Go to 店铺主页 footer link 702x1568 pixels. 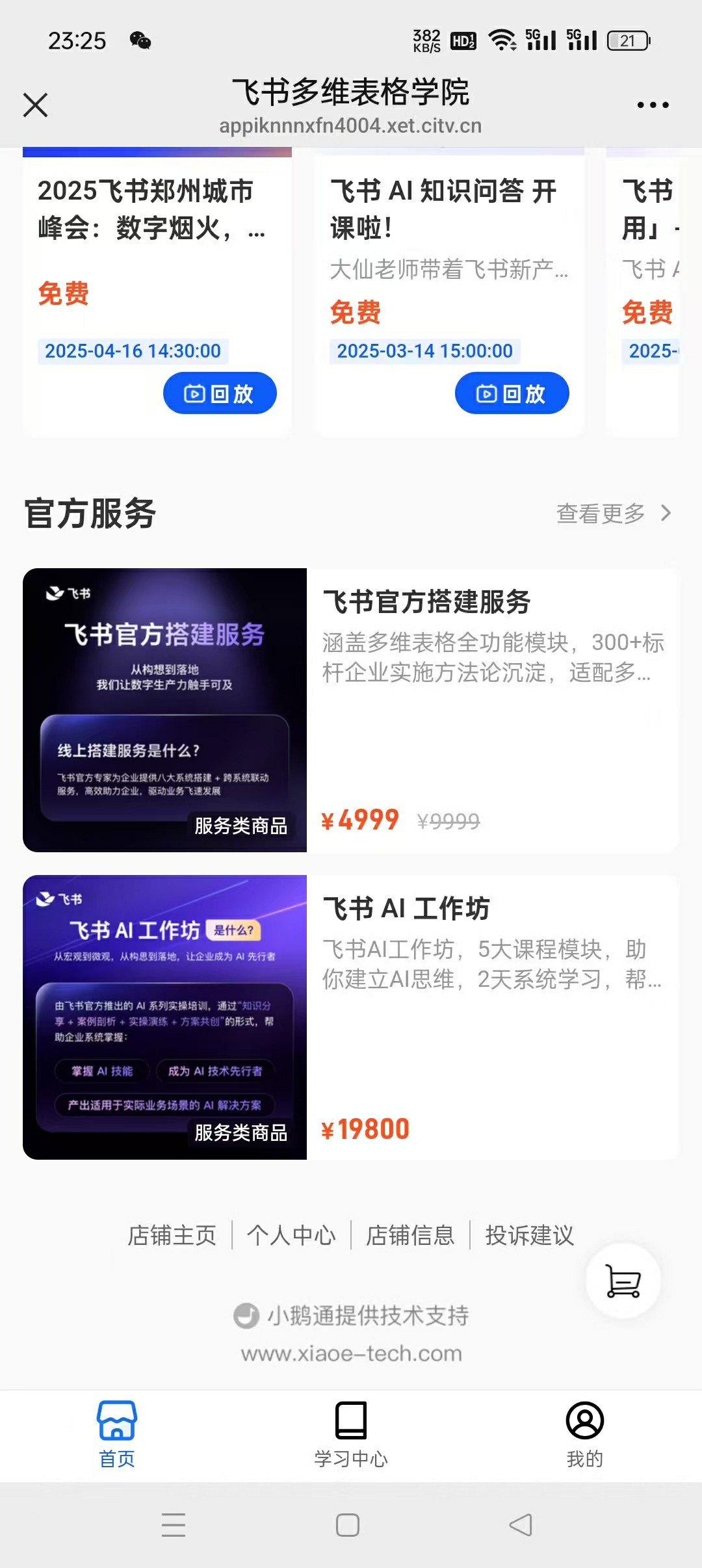point(172,1235)
